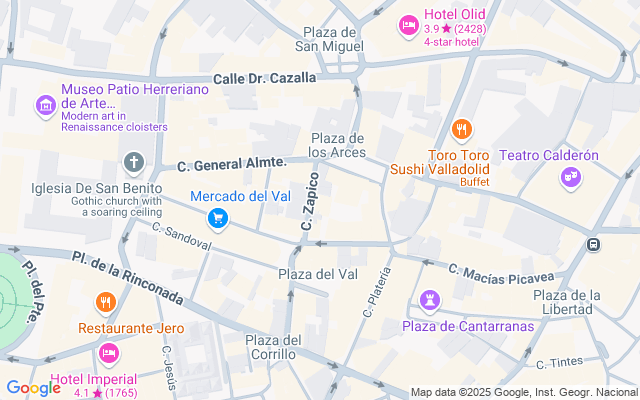Tap the Iglesia De San Benito marker
640x400 pixels.
[133, 162]
